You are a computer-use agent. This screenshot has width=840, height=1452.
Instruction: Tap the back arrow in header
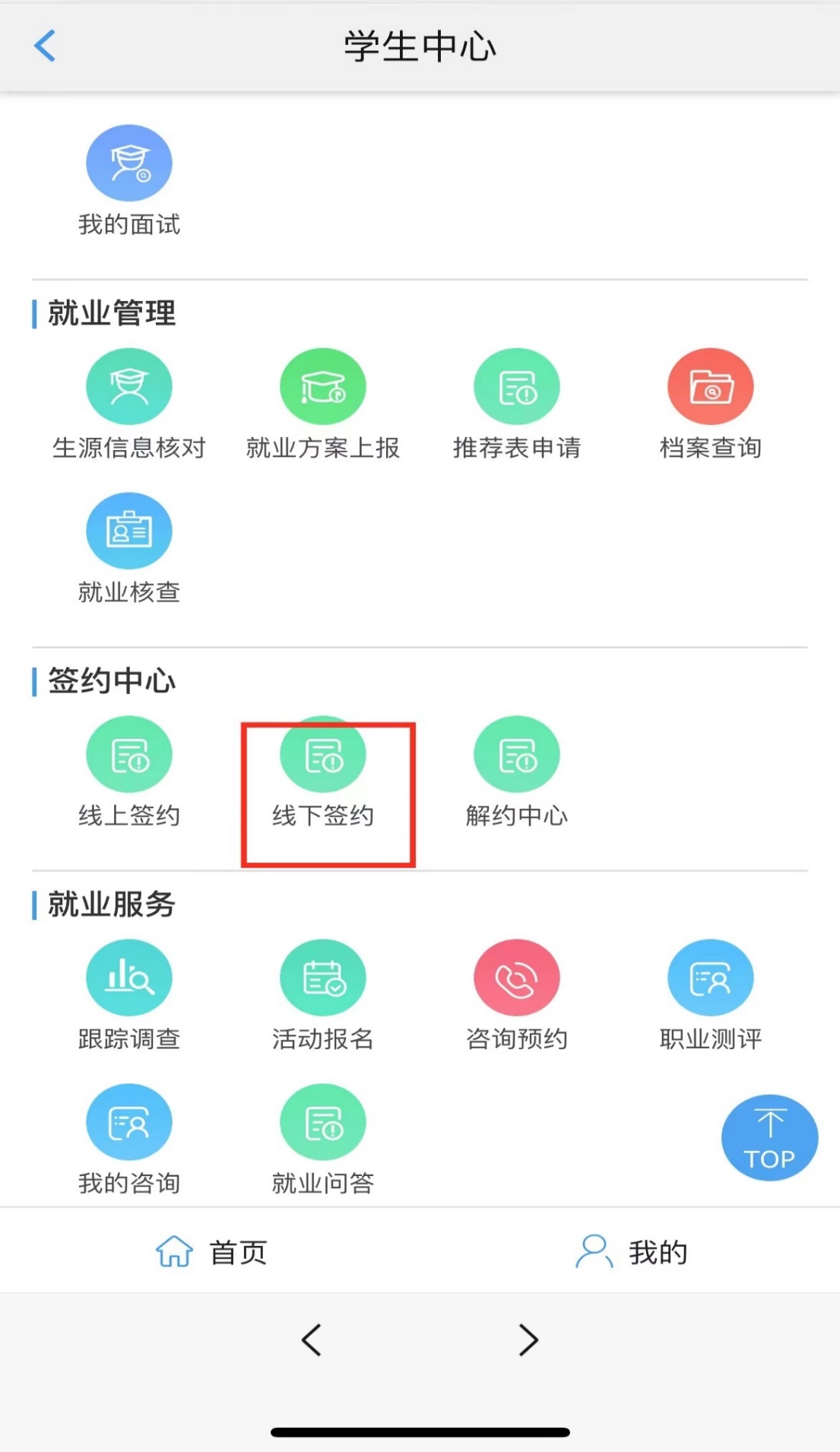coord(46,46)
